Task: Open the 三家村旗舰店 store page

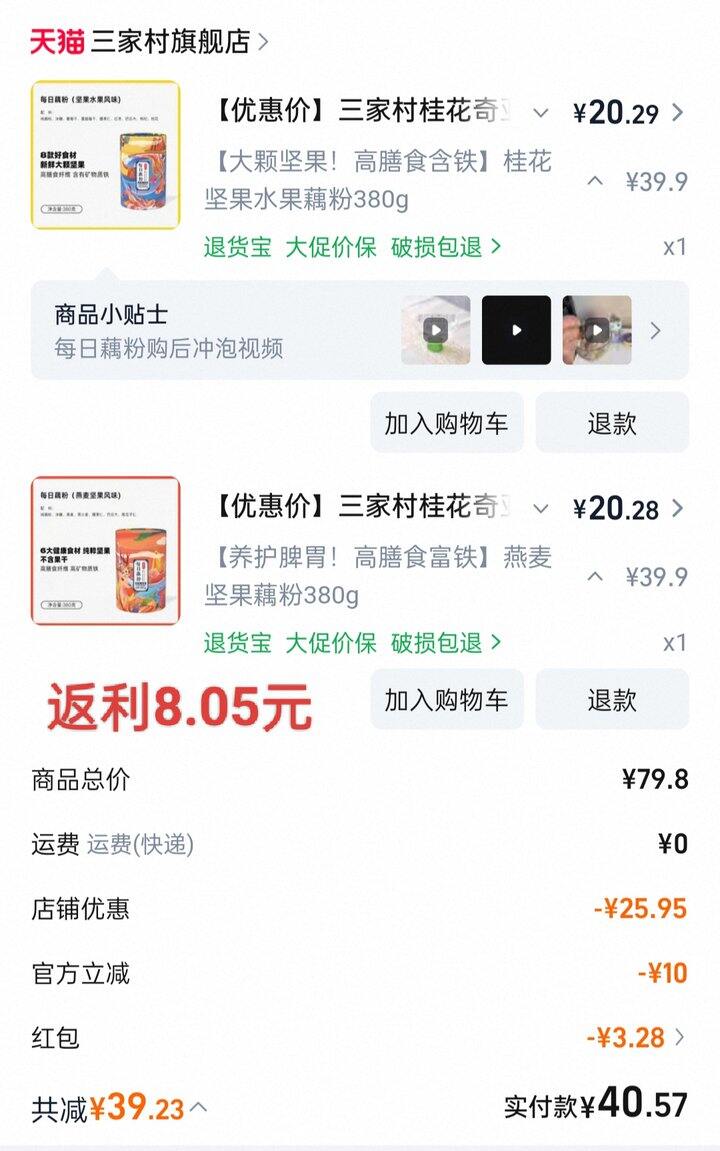Action: click(x=170, y=42)
